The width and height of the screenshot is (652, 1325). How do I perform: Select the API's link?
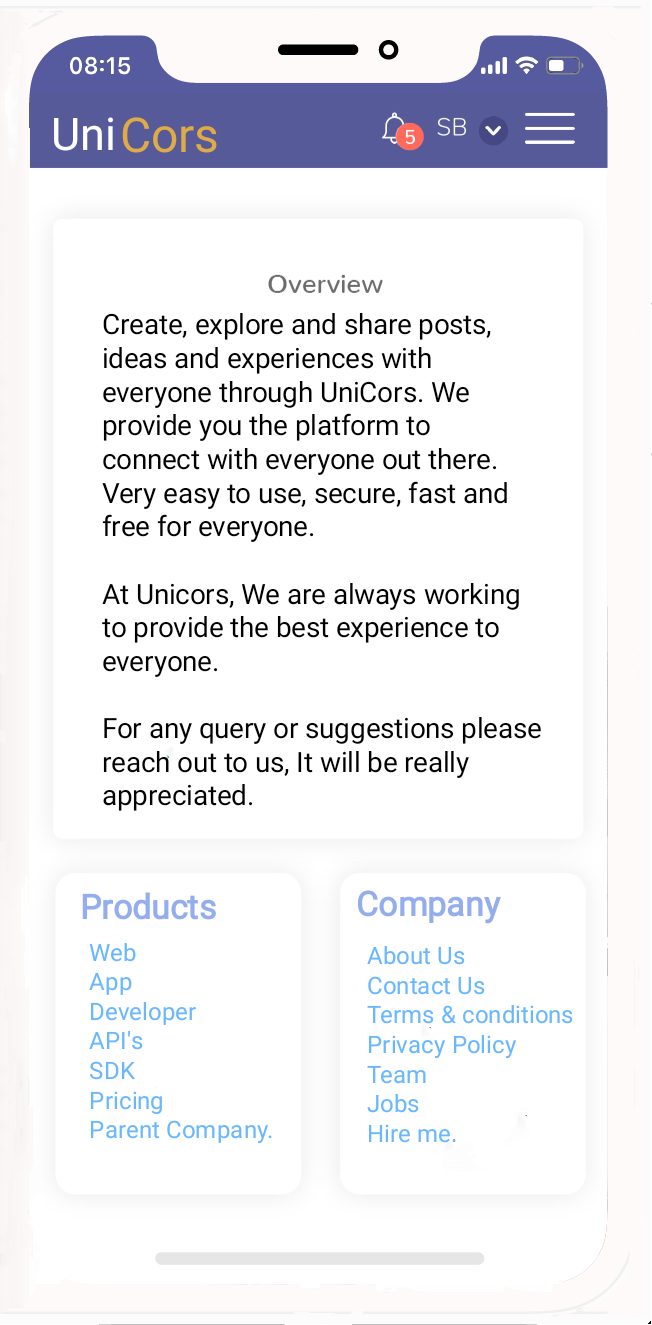116,1041
